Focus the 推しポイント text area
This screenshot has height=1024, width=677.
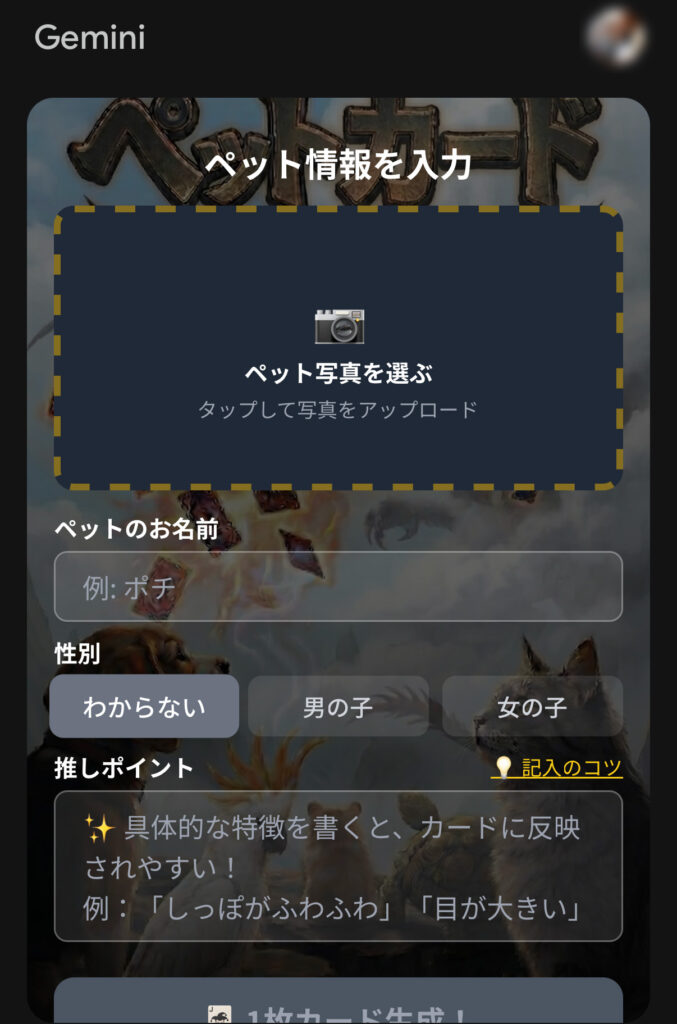coord(338,866)
